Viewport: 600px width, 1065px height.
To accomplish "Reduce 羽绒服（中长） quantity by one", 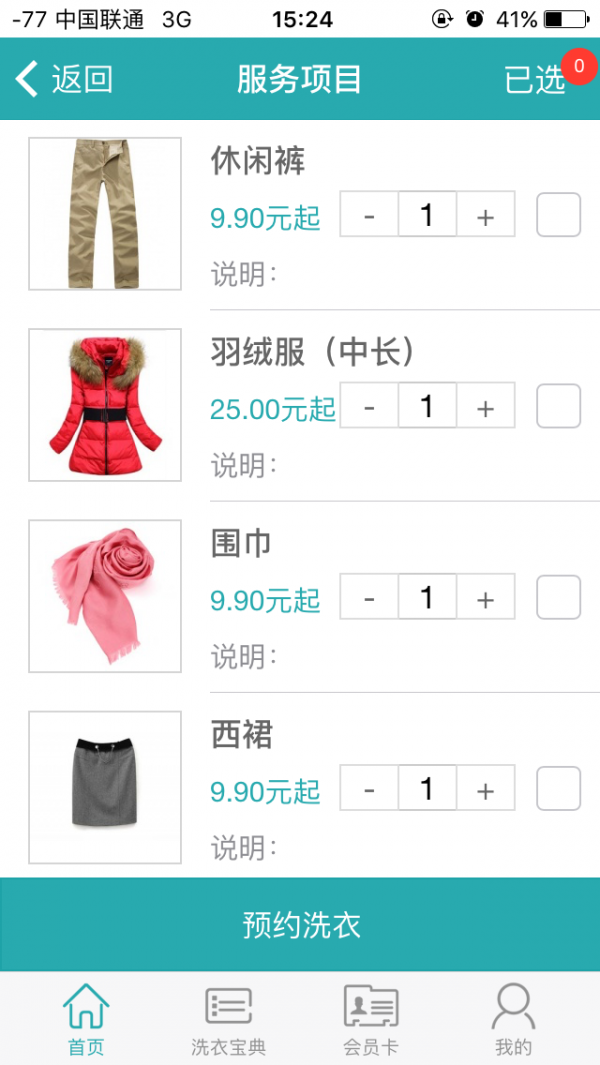I will [369, 406].
